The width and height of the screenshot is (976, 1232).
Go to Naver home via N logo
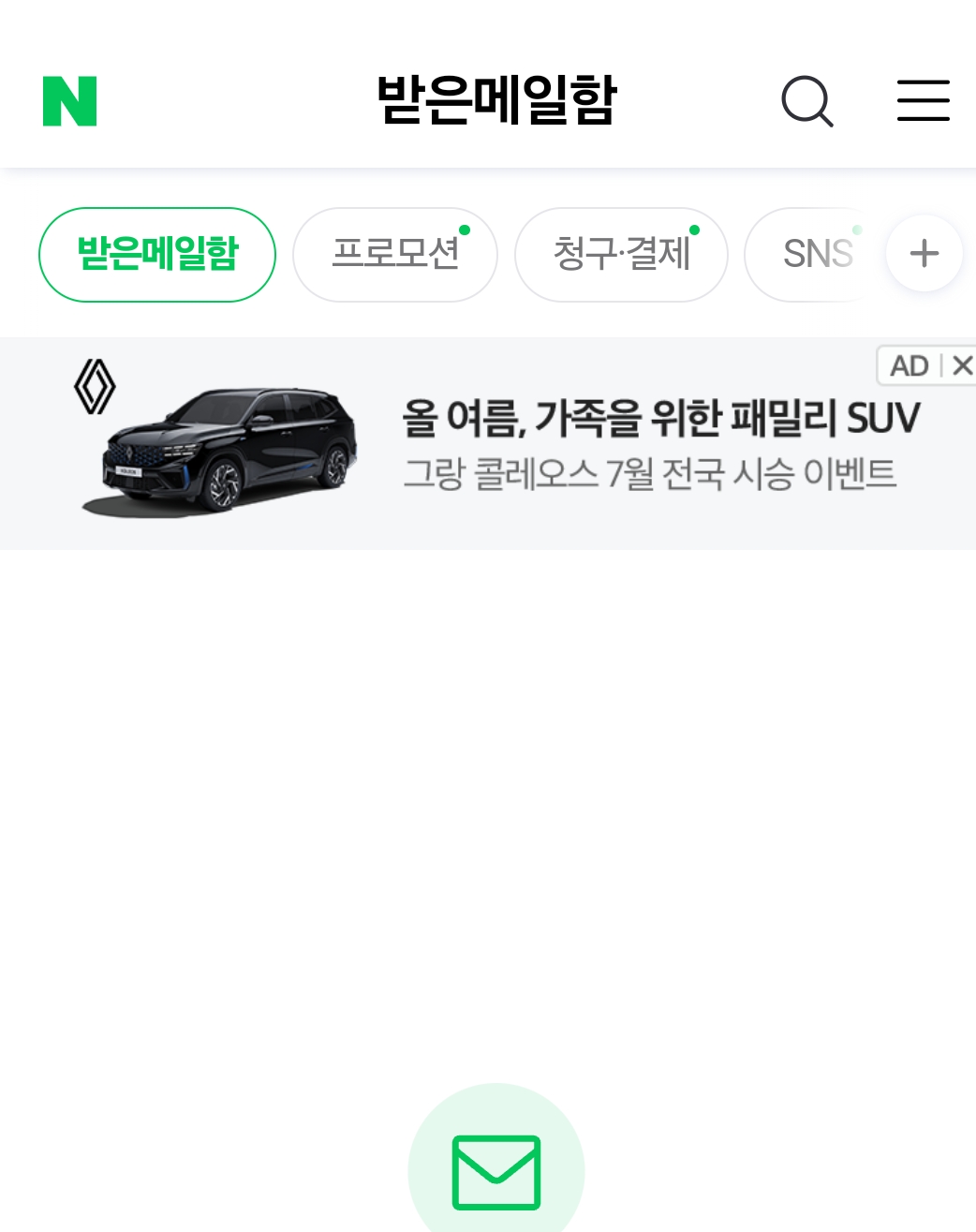click(x=70, y=101)
